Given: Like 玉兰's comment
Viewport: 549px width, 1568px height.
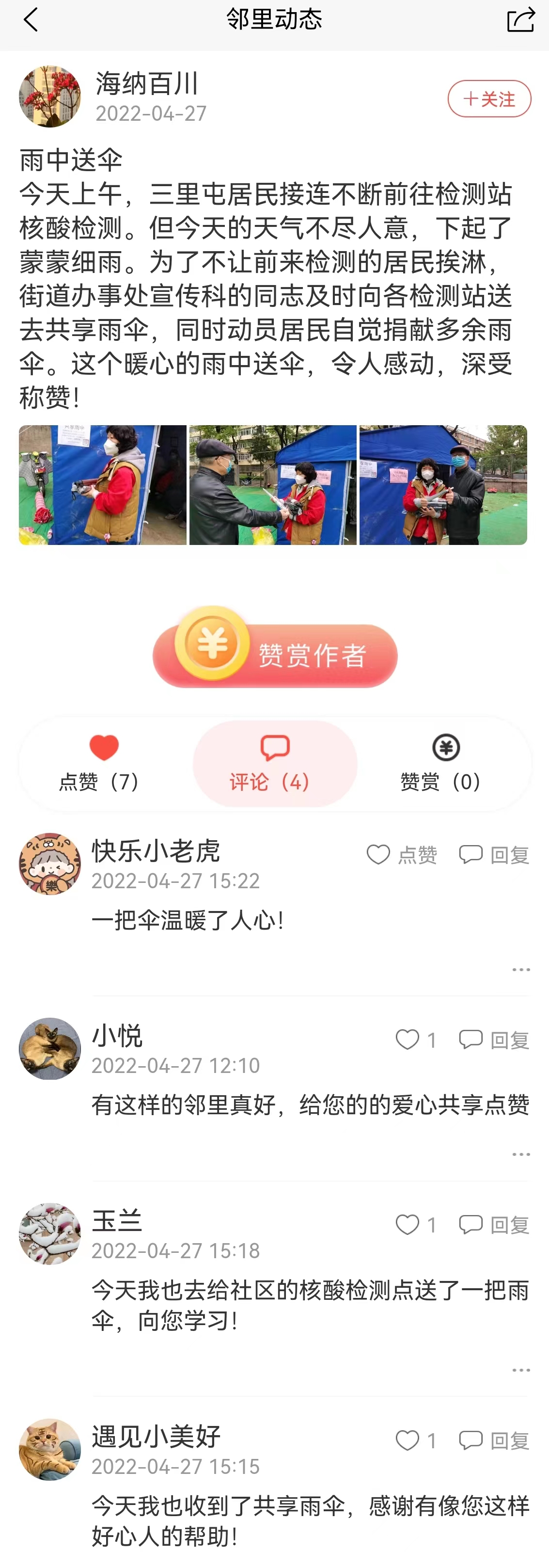Looking at the screenshot, I should [x=416, y=1225].
